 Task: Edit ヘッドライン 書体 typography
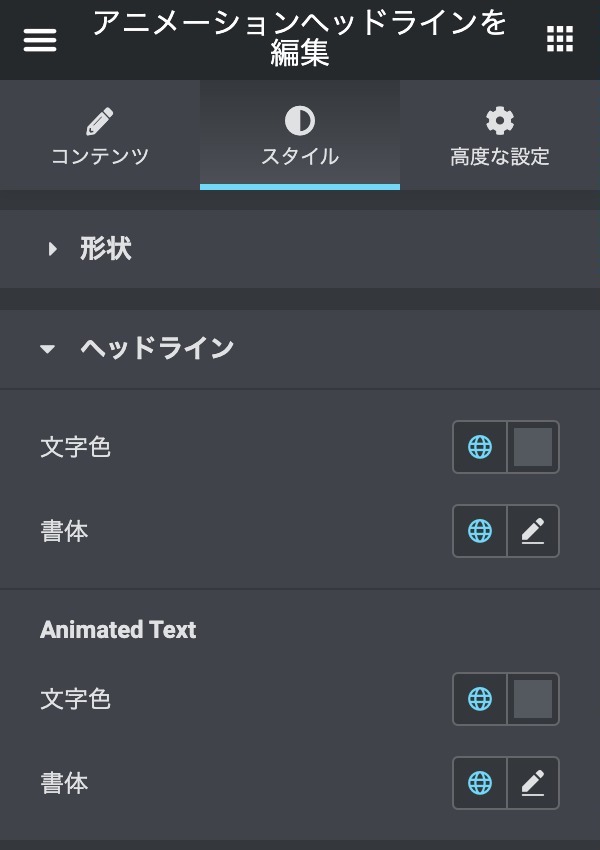[x=533, y=531]
